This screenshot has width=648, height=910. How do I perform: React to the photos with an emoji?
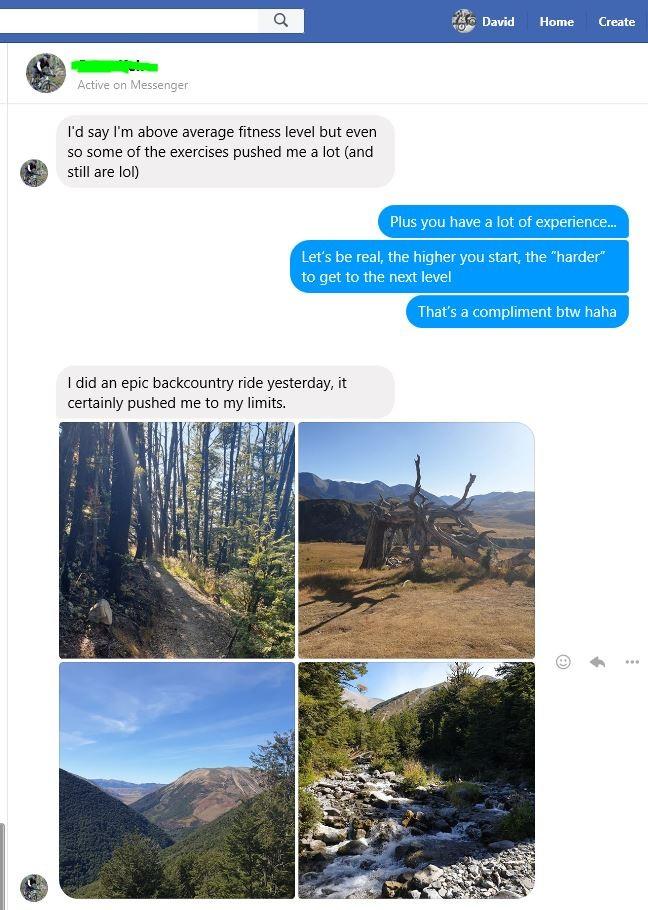563,662
